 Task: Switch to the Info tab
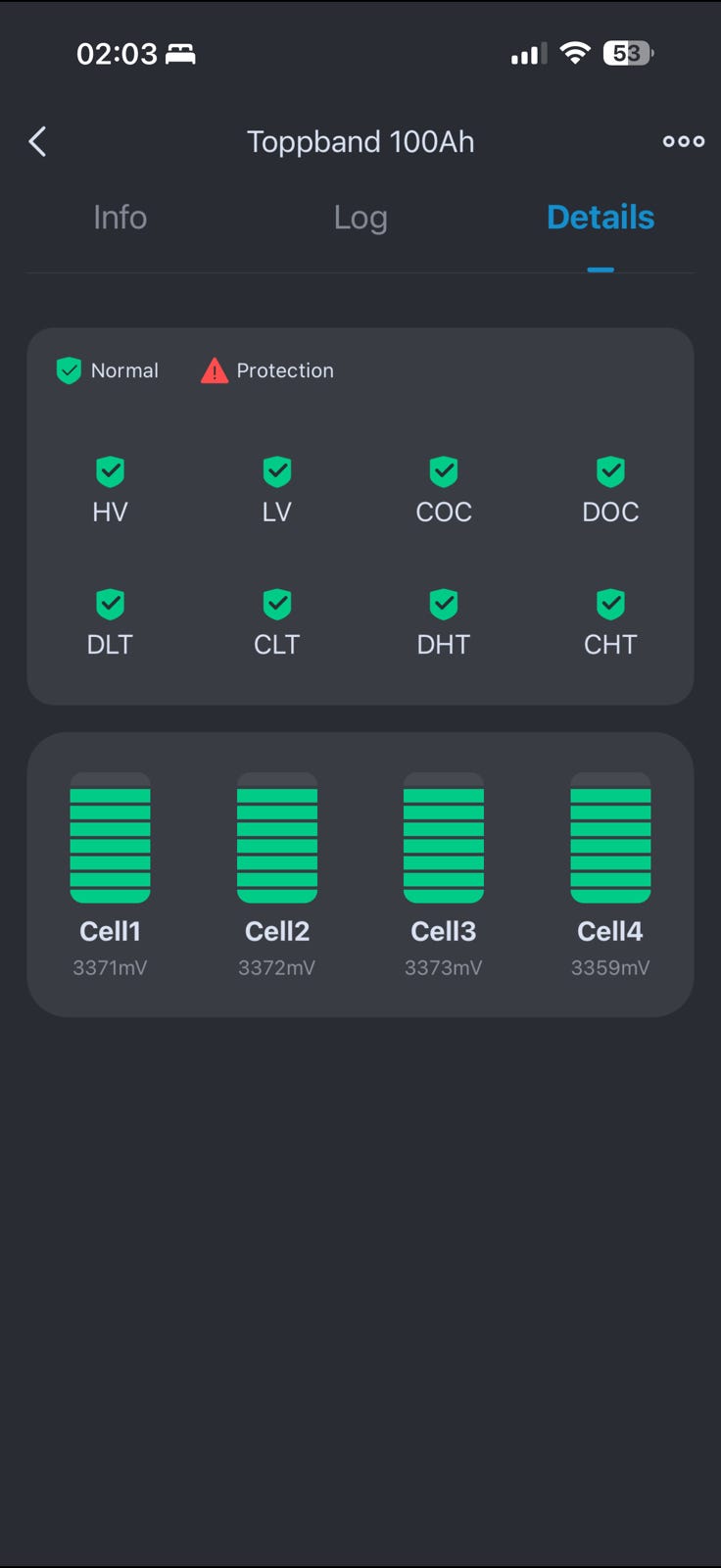[120, 218]
